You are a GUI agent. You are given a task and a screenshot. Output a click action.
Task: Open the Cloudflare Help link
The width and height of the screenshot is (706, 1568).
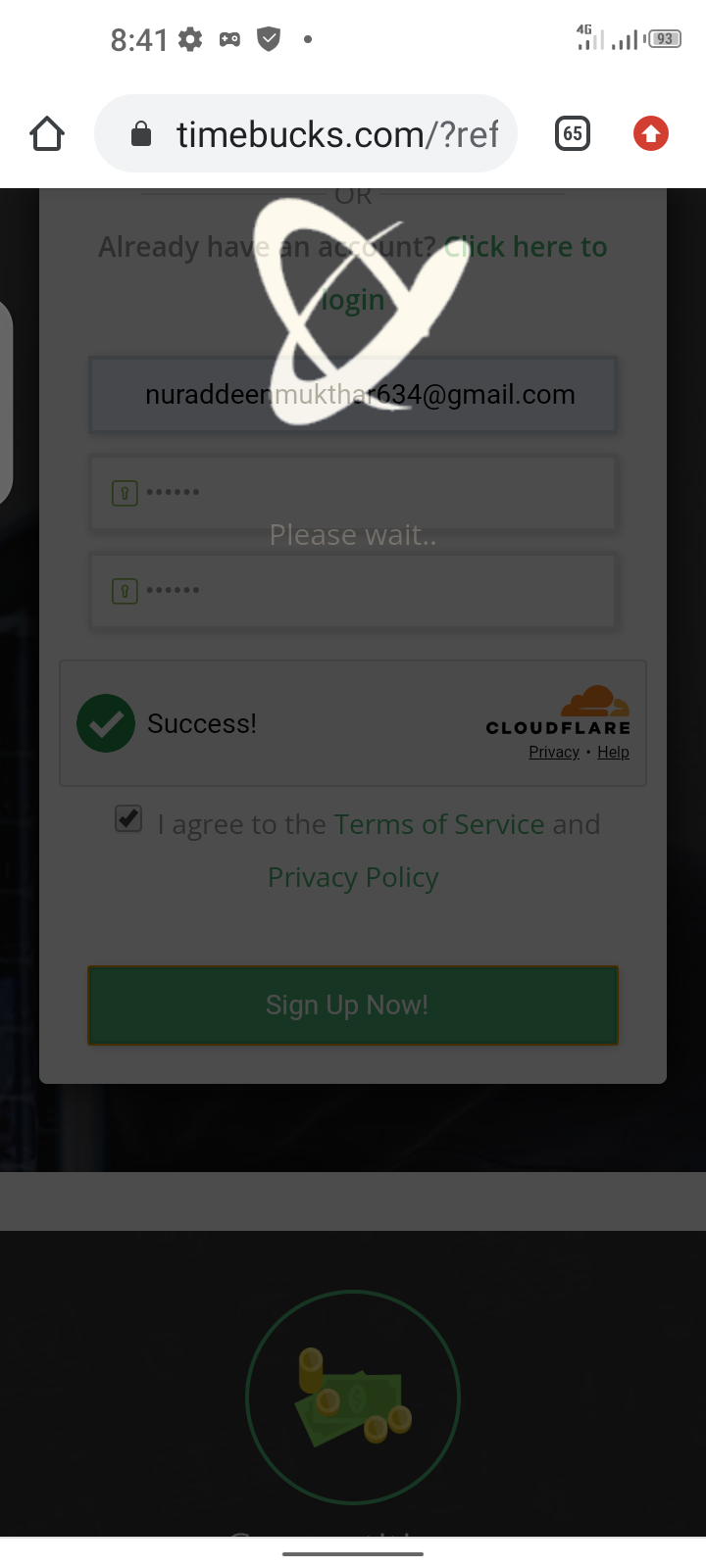(613, 753)
